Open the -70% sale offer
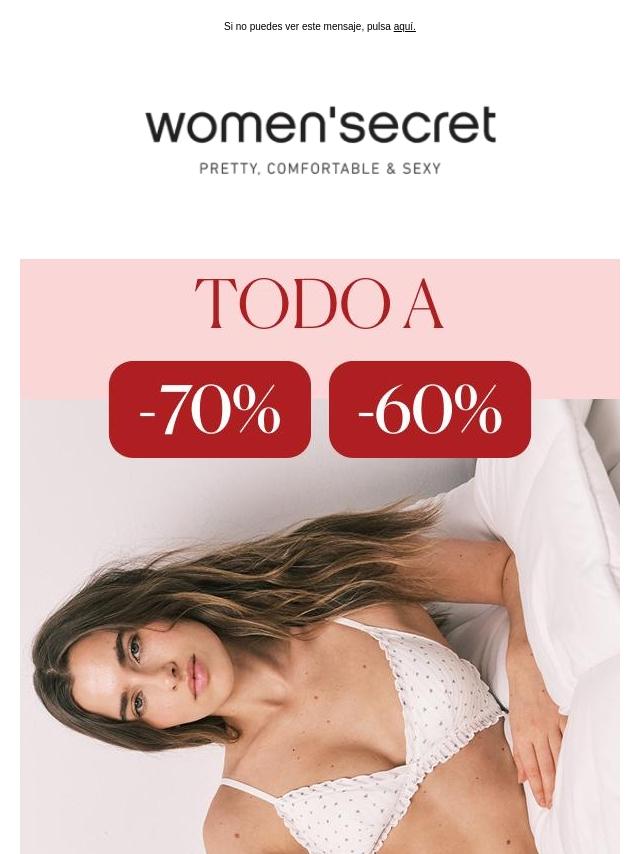640x854 pixels. [x=210, y=410]
